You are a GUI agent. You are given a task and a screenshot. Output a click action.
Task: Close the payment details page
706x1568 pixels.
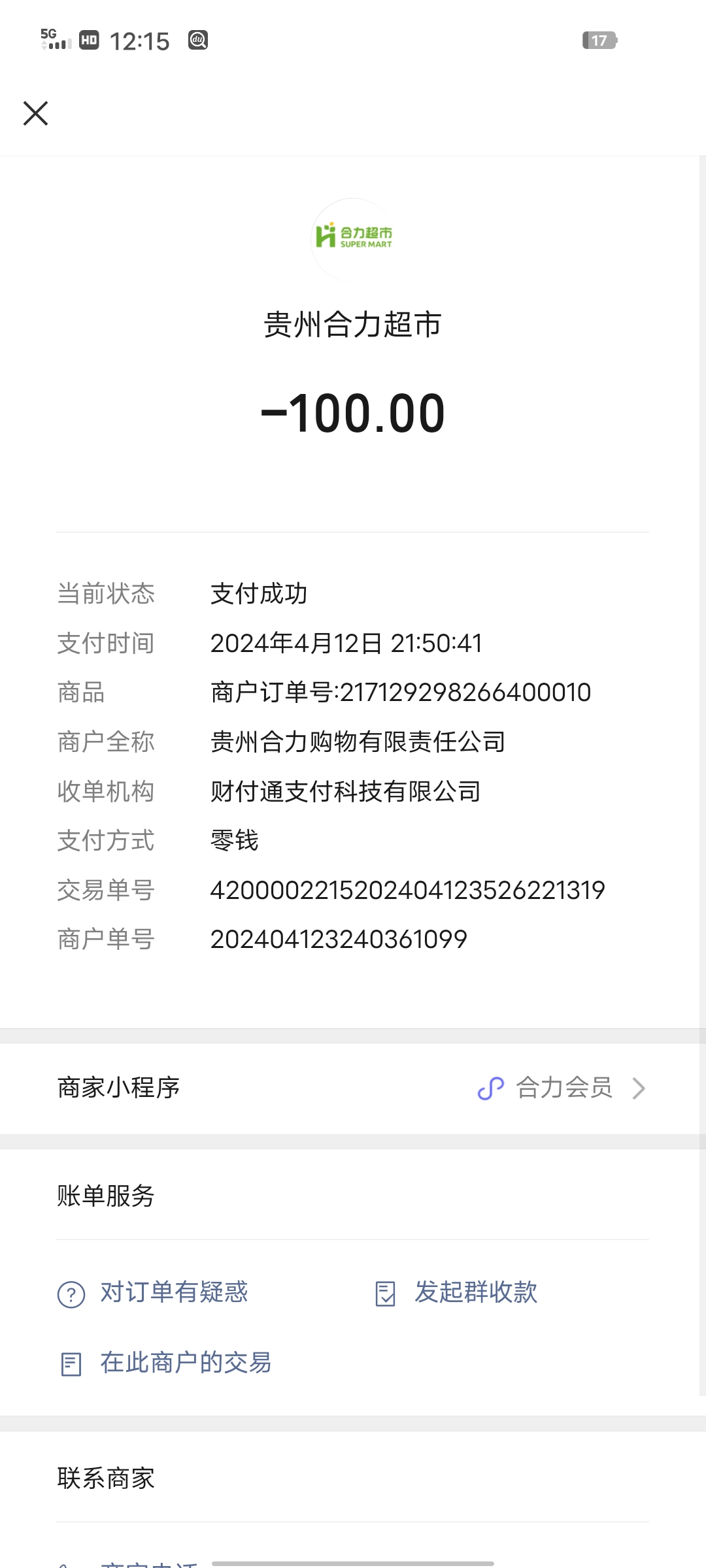pos(36,113)
